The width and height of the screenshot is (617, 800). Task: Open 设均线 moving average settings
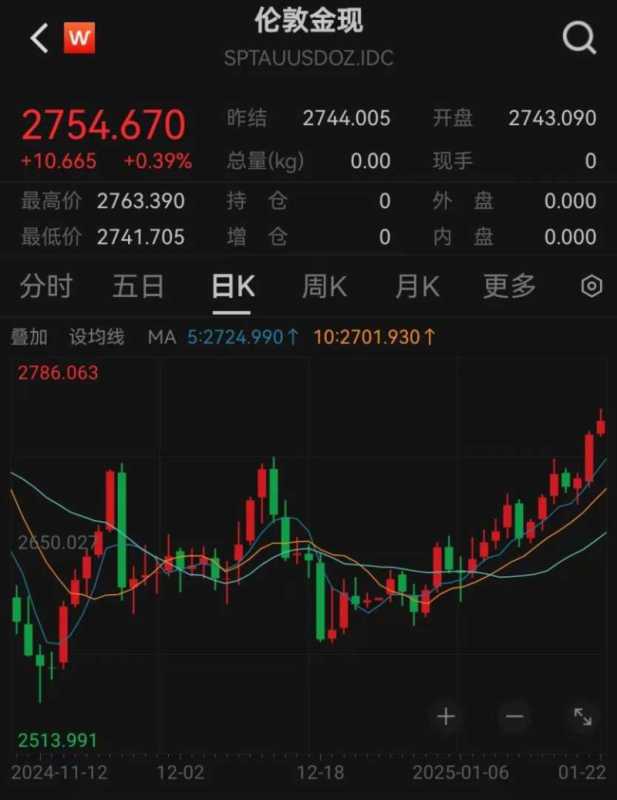97,337
